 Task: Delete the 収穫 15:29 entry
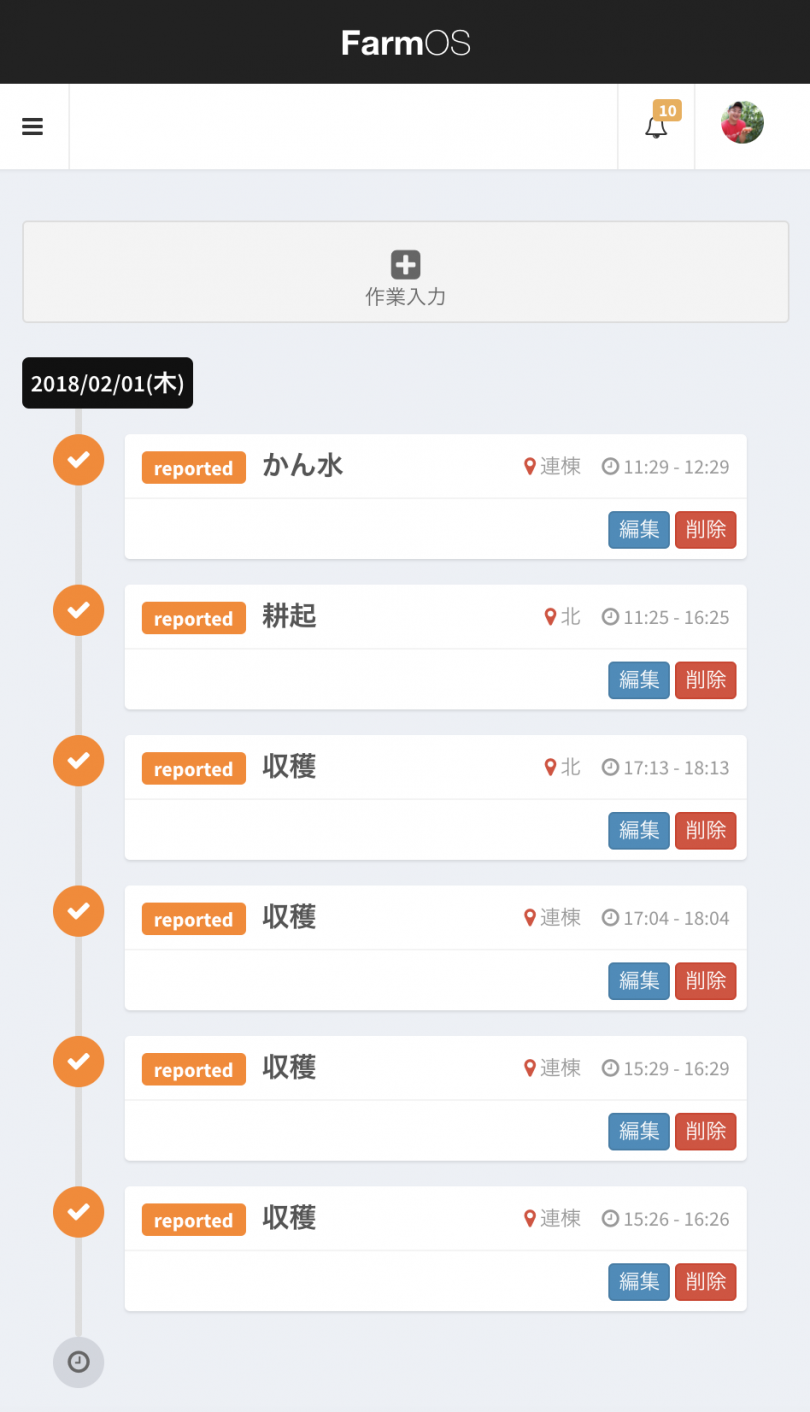tap(706, 1131)
